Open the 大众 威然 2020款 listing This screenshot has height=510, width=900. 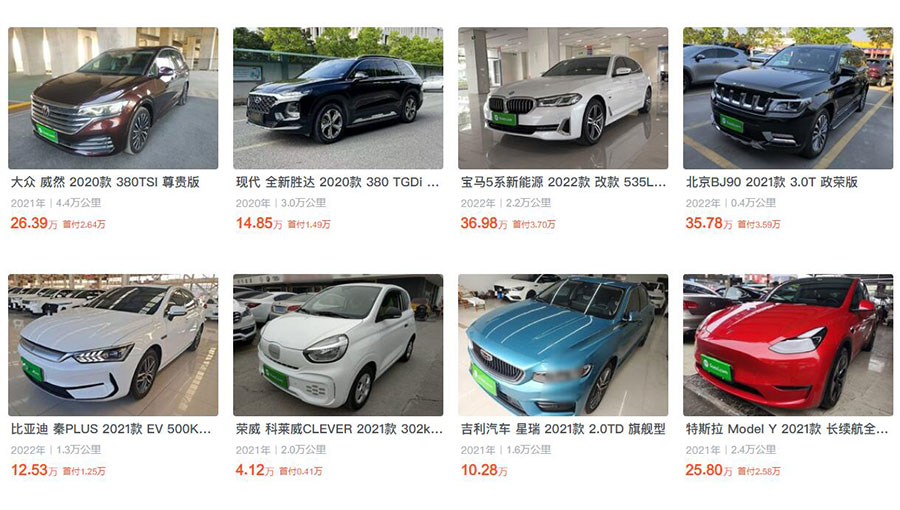[x=113, y=98]
